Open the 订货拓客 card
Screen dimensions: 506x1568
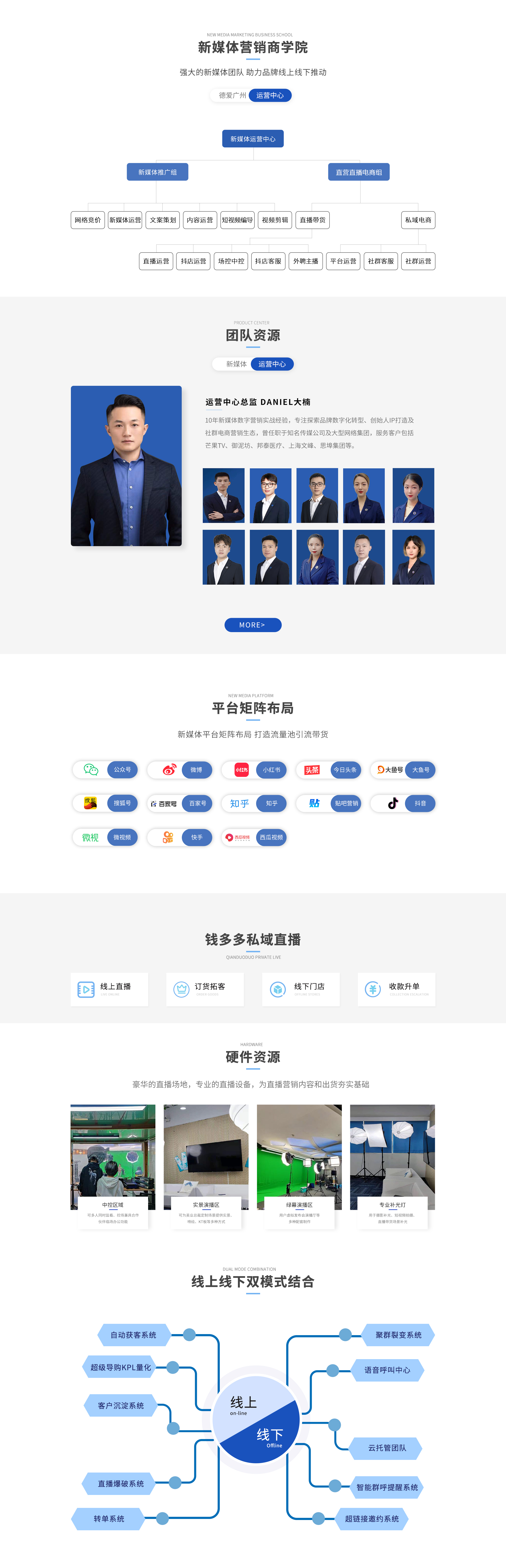click(205, 989)
